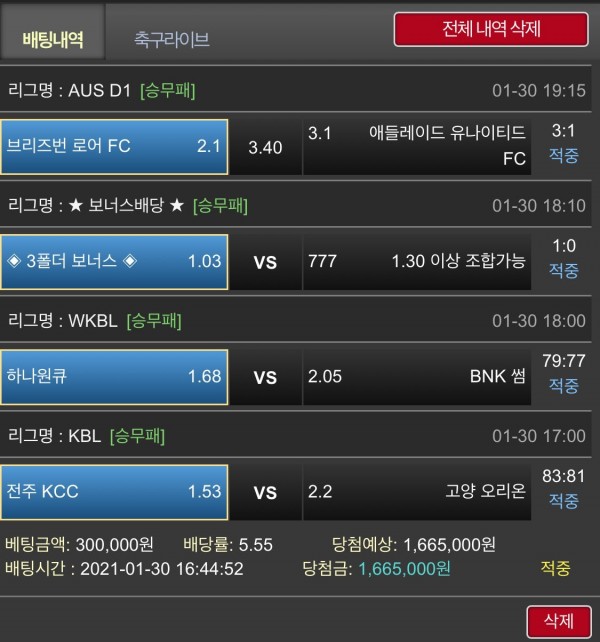This screenshot has height=642, width=600.
Task: Tap 전체 내역 삭제 button
Action: pos(491,29)
